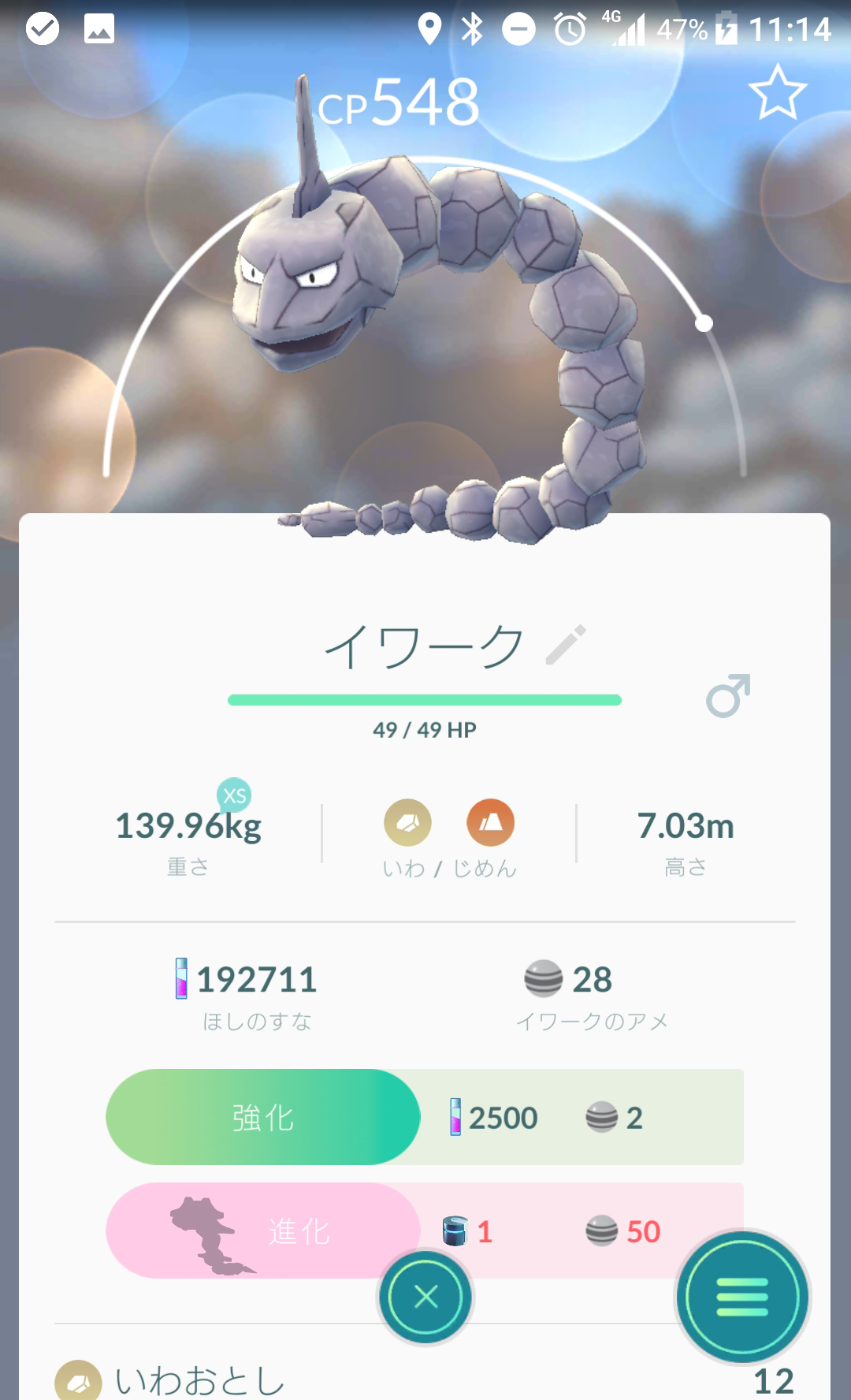Mark イワーク as favorite with the star
Image resolution: width=851 pixels, height=1400 pixels.
click(777, 92)
